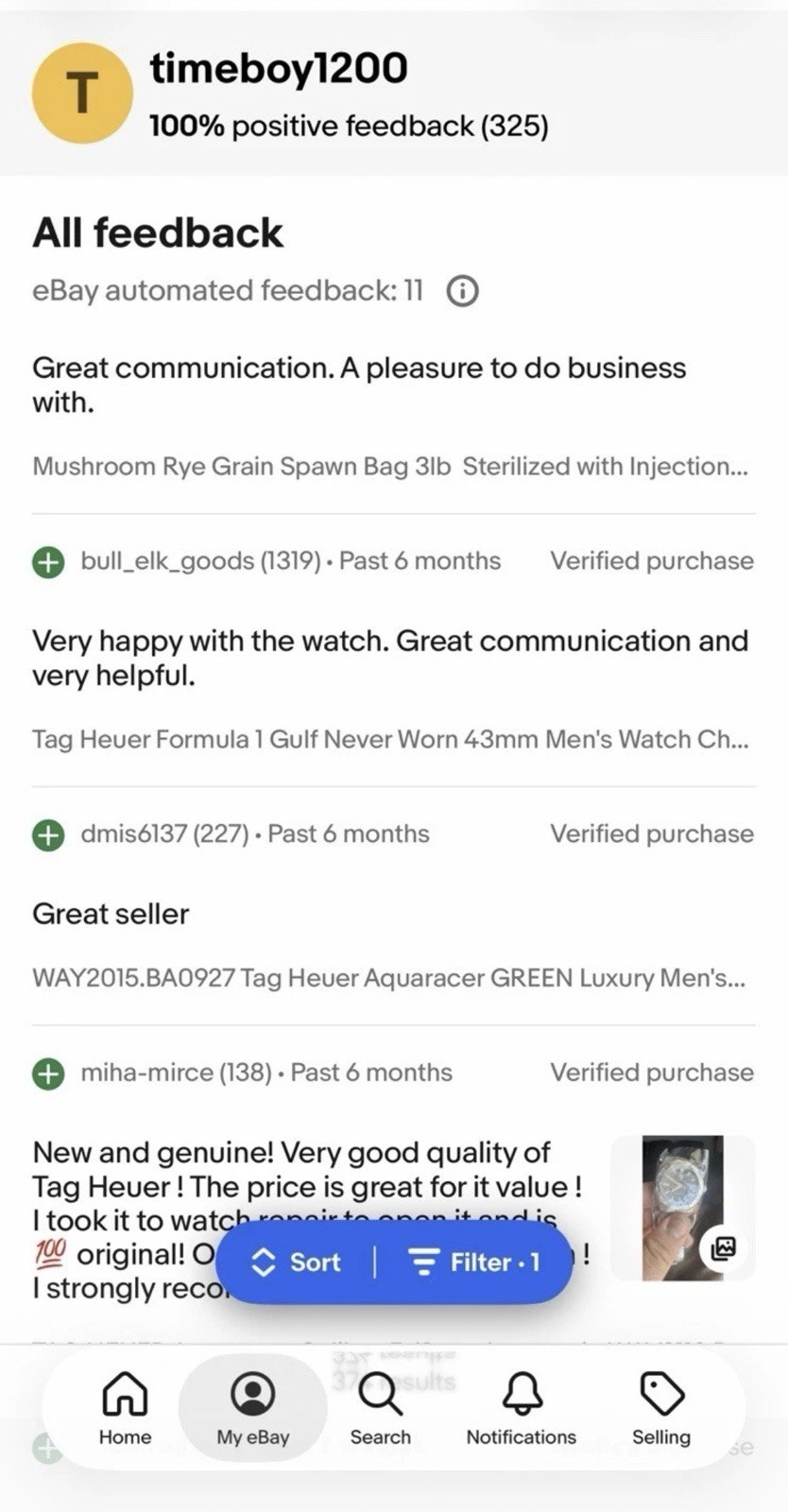Image resolution: width=788 pixels, height=1512 pixels.
Task: Open the Sort options
Action: point(297,1263)
